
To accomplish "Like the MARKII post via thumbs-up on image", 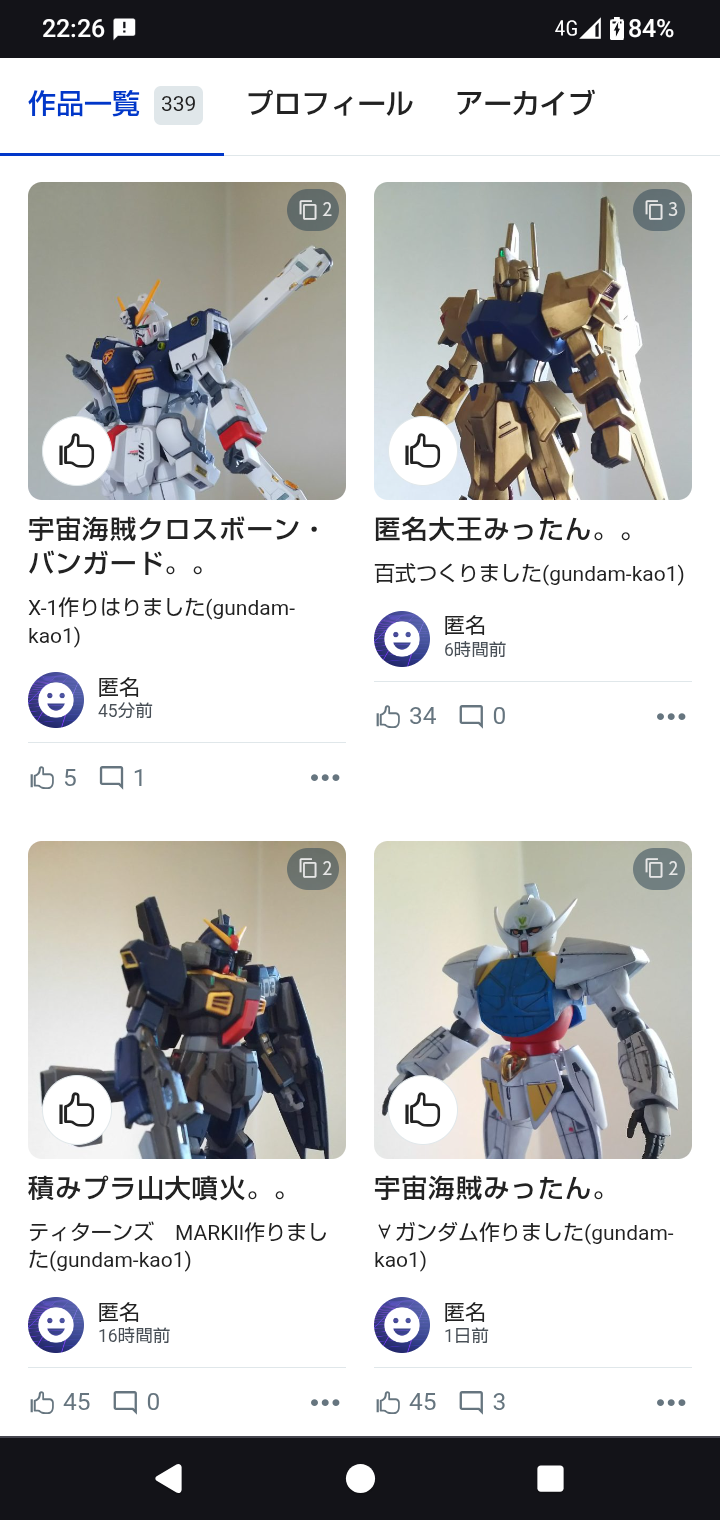I will point(77,1110).
